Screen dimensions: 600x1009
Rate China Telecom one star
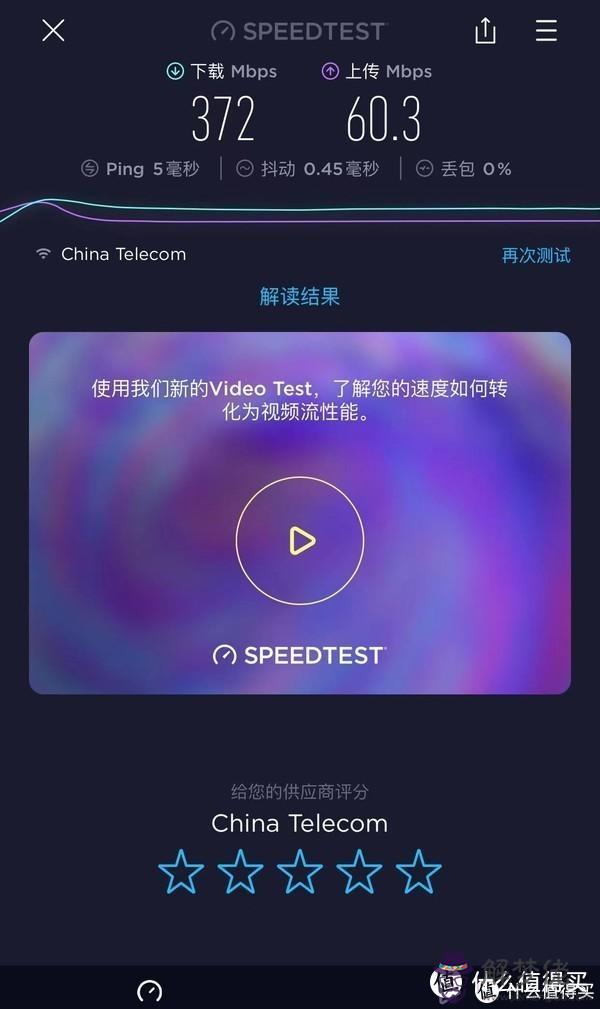pyautogui.click(x=181, y=872)
